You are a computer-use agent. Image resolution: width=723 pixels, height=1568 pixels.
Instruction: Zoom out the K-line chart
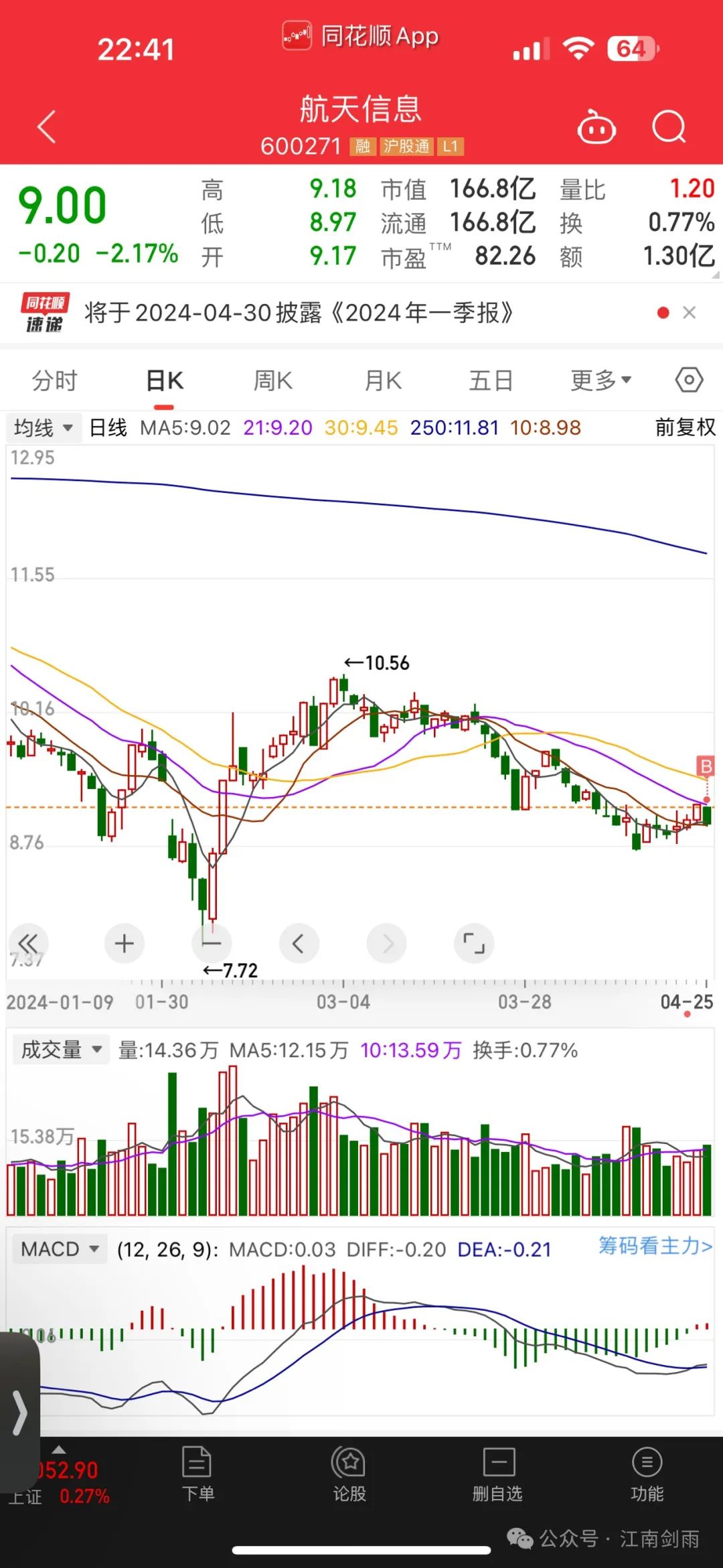(x=212, y=944)
